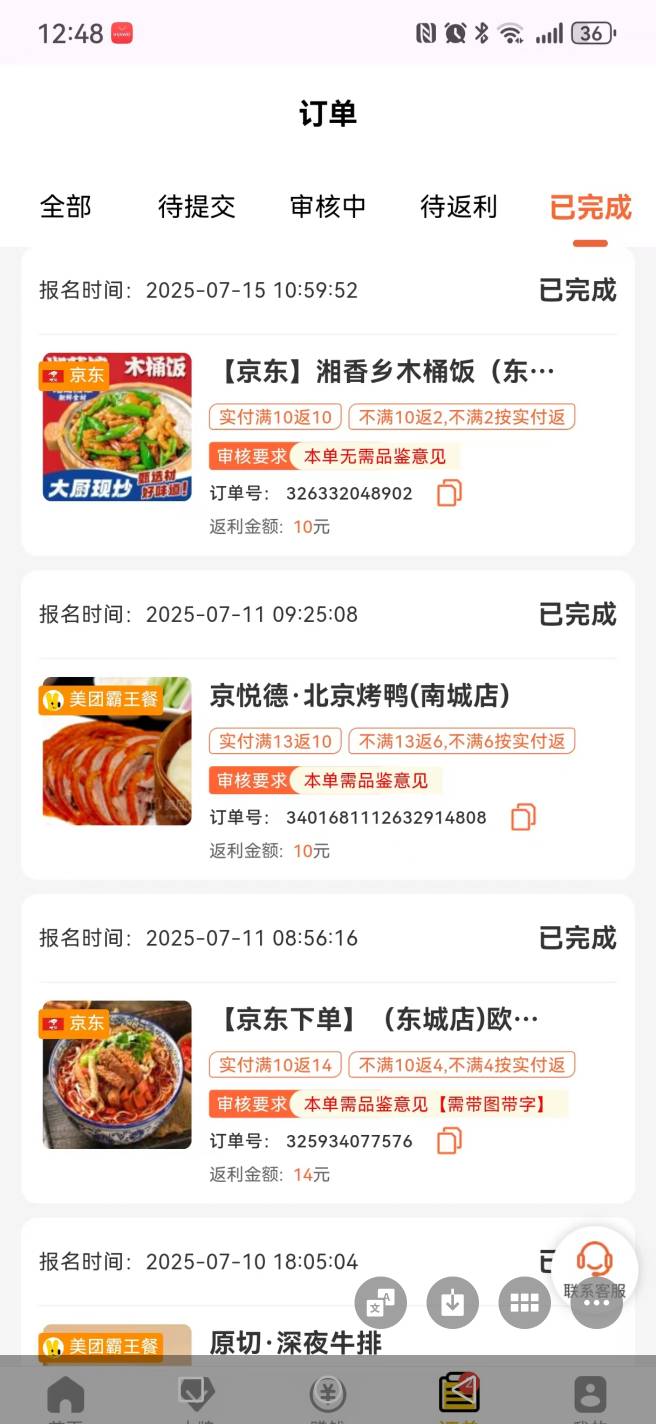Go to the home tab in bottom navigation
This screenshot has width=656, height=1424.
66,1396
